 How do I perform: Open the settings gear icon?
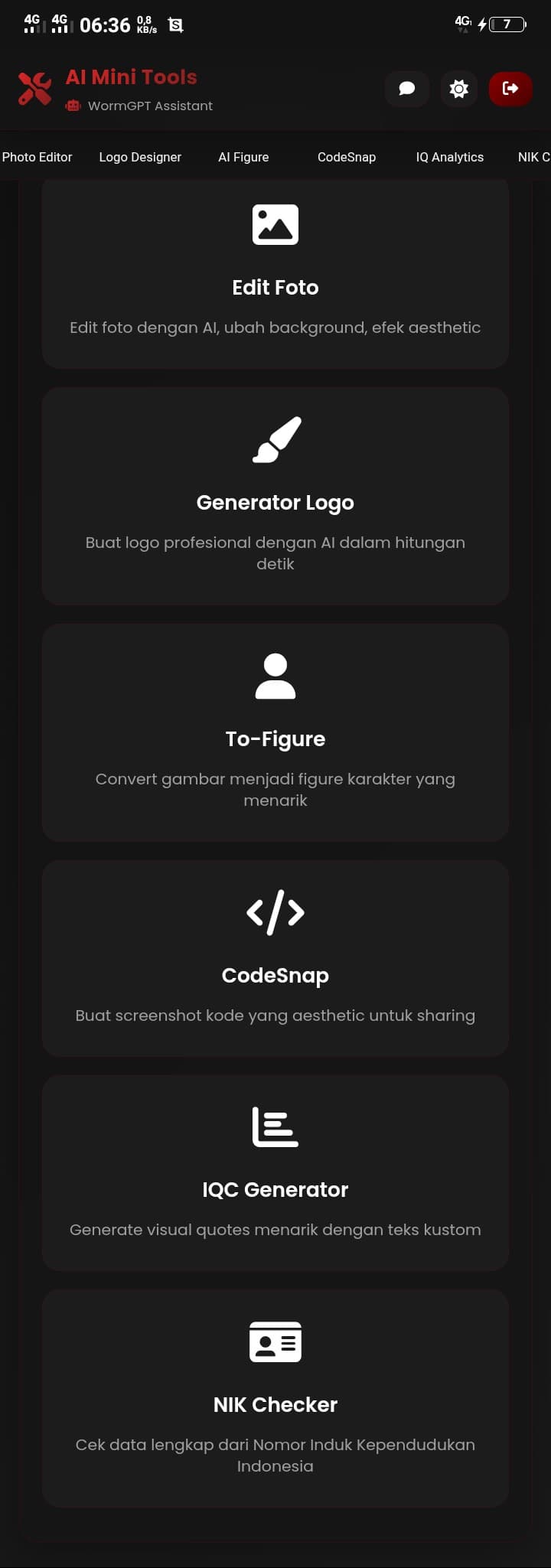(x=458, y=89)
